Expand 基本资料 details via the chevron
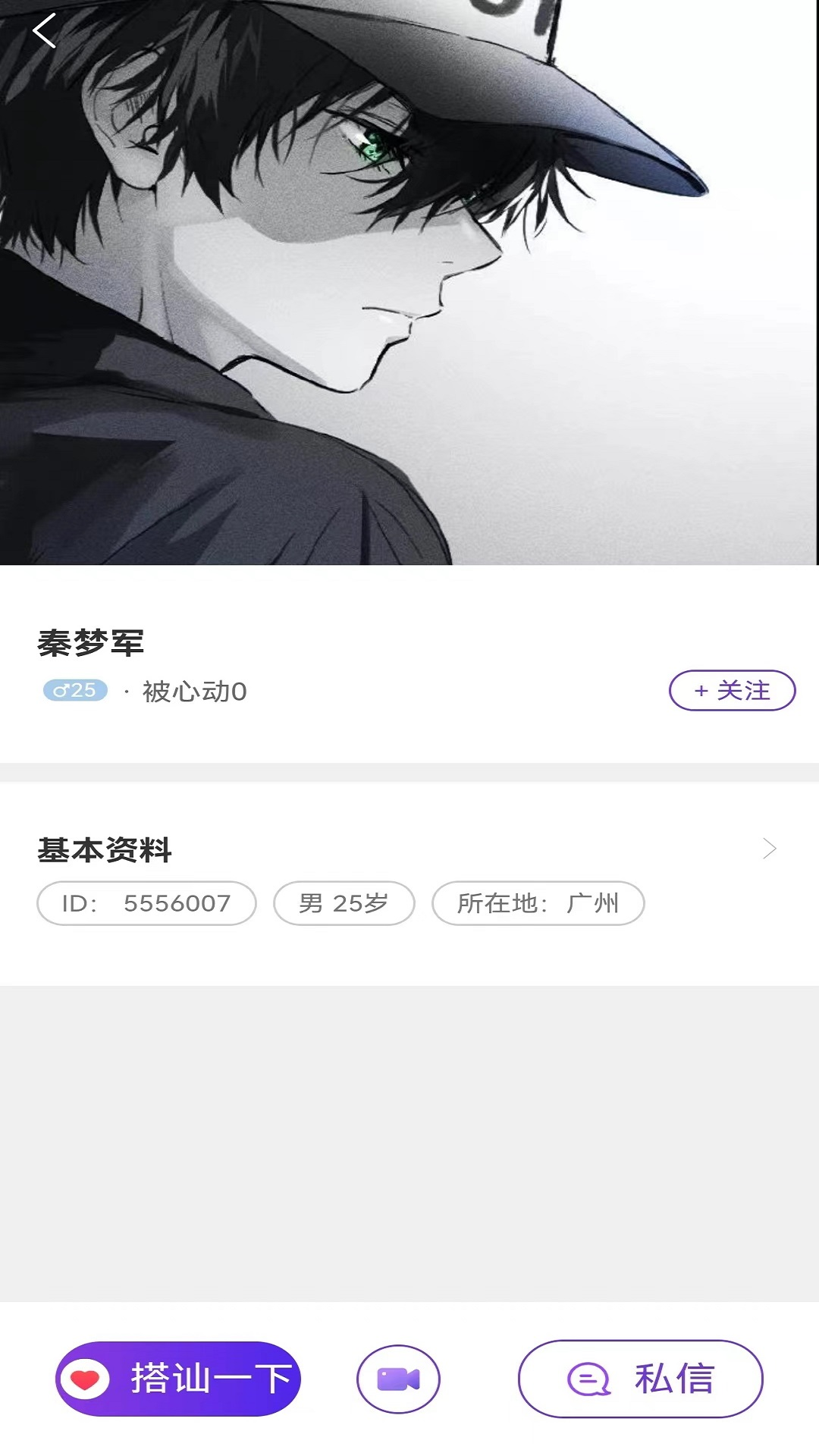 770,849
